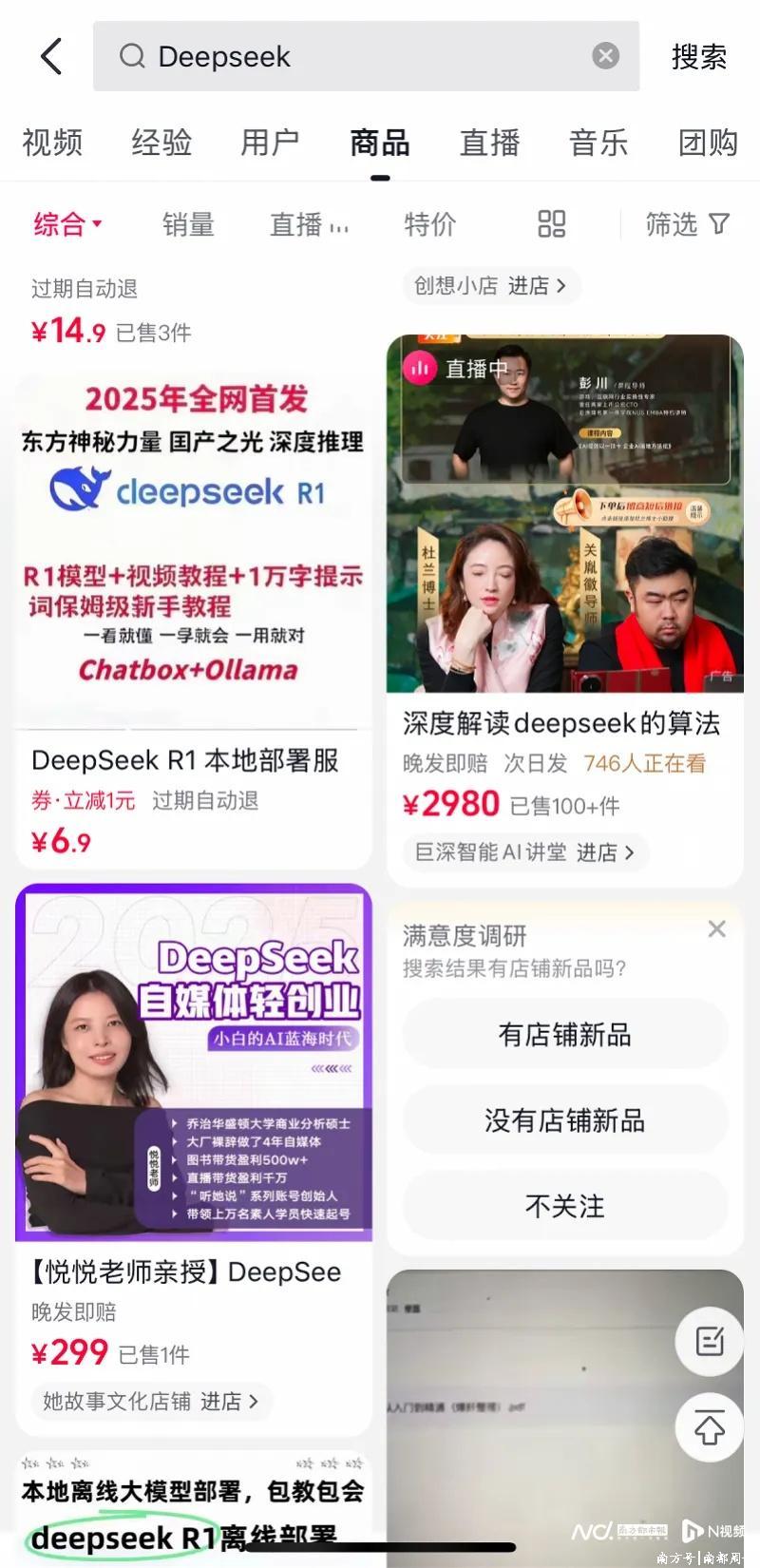Select the 特价 filter

click(x=429, y=224)
